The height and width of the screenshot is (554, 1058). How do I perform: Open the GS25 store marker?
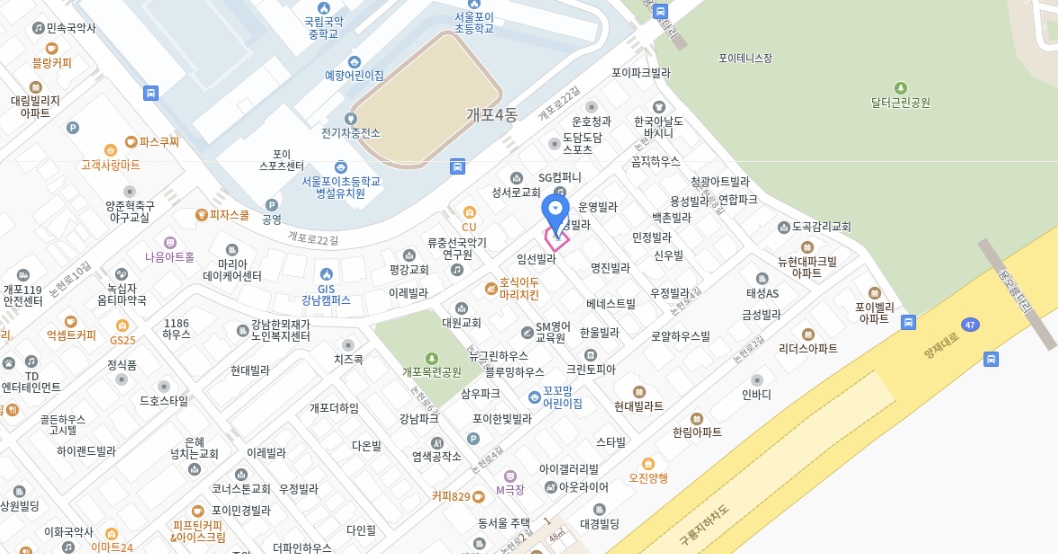coord(120,326)
